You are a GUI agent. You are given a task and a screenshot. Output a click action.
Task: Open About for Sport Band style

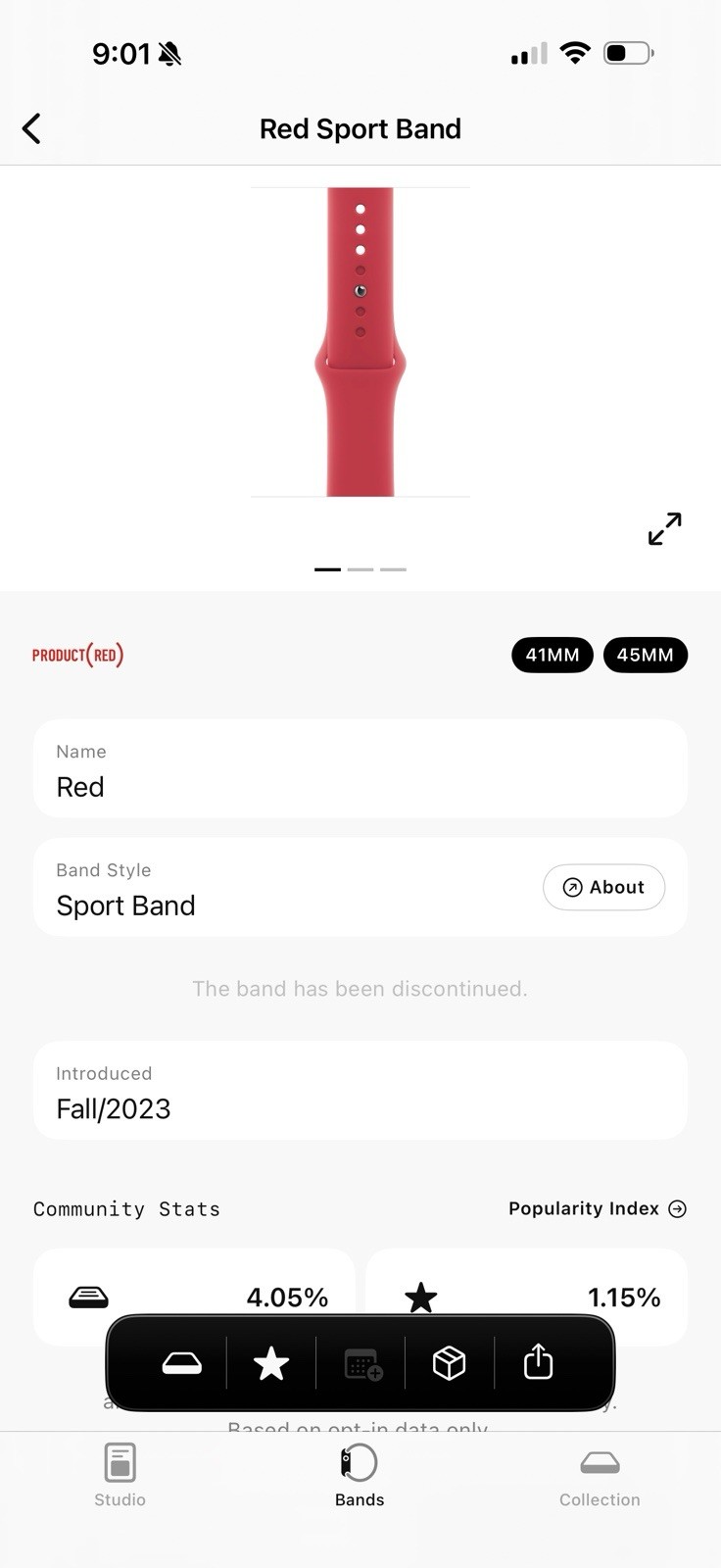click(x=603, y=887)
